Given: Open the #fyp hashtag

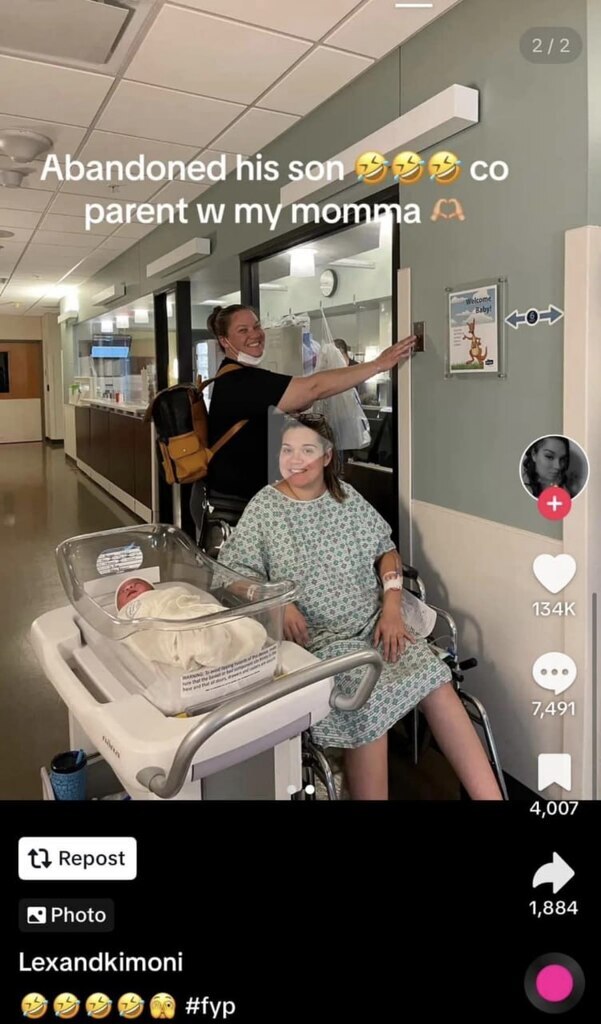Looking at the screenshot, I should tap(210, 1005).
